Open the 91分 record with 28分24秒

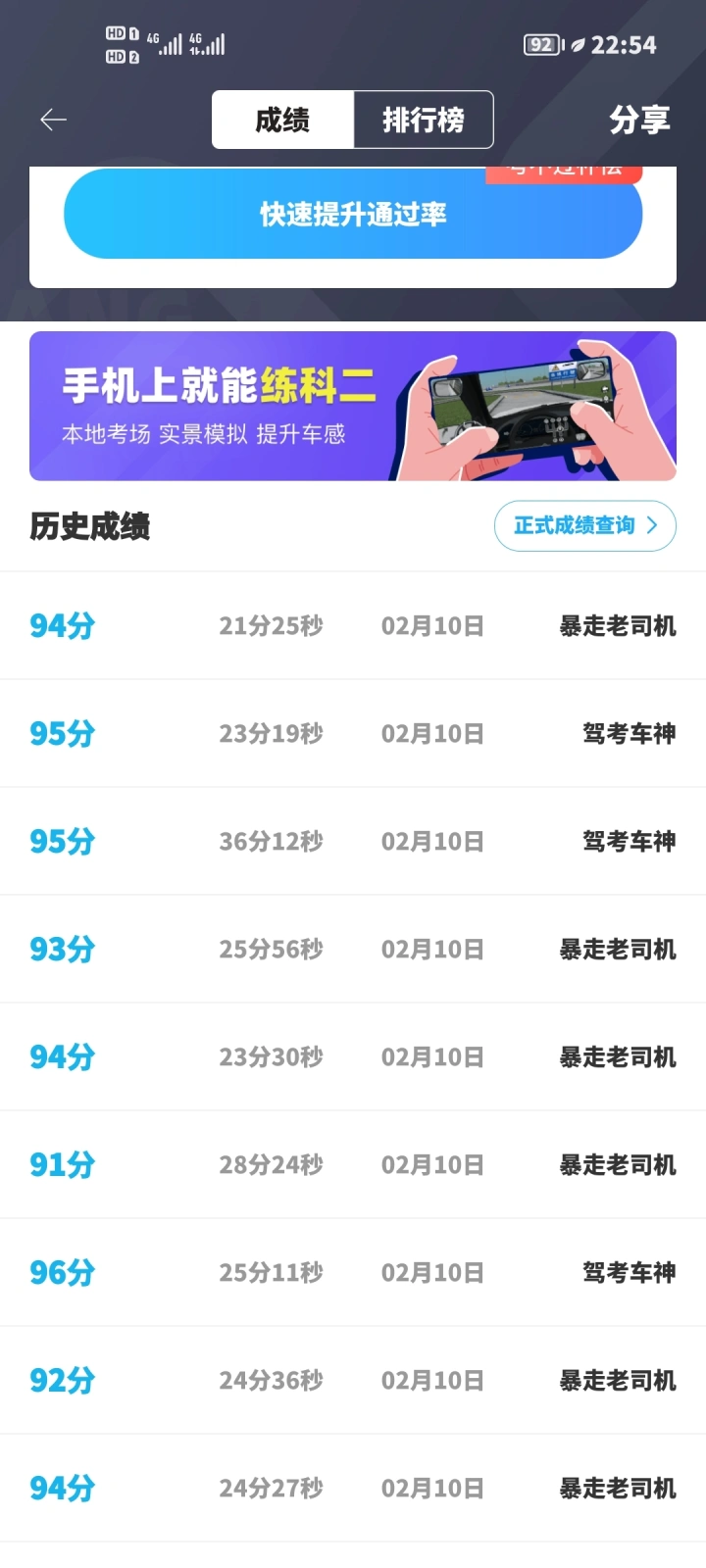353,1164
